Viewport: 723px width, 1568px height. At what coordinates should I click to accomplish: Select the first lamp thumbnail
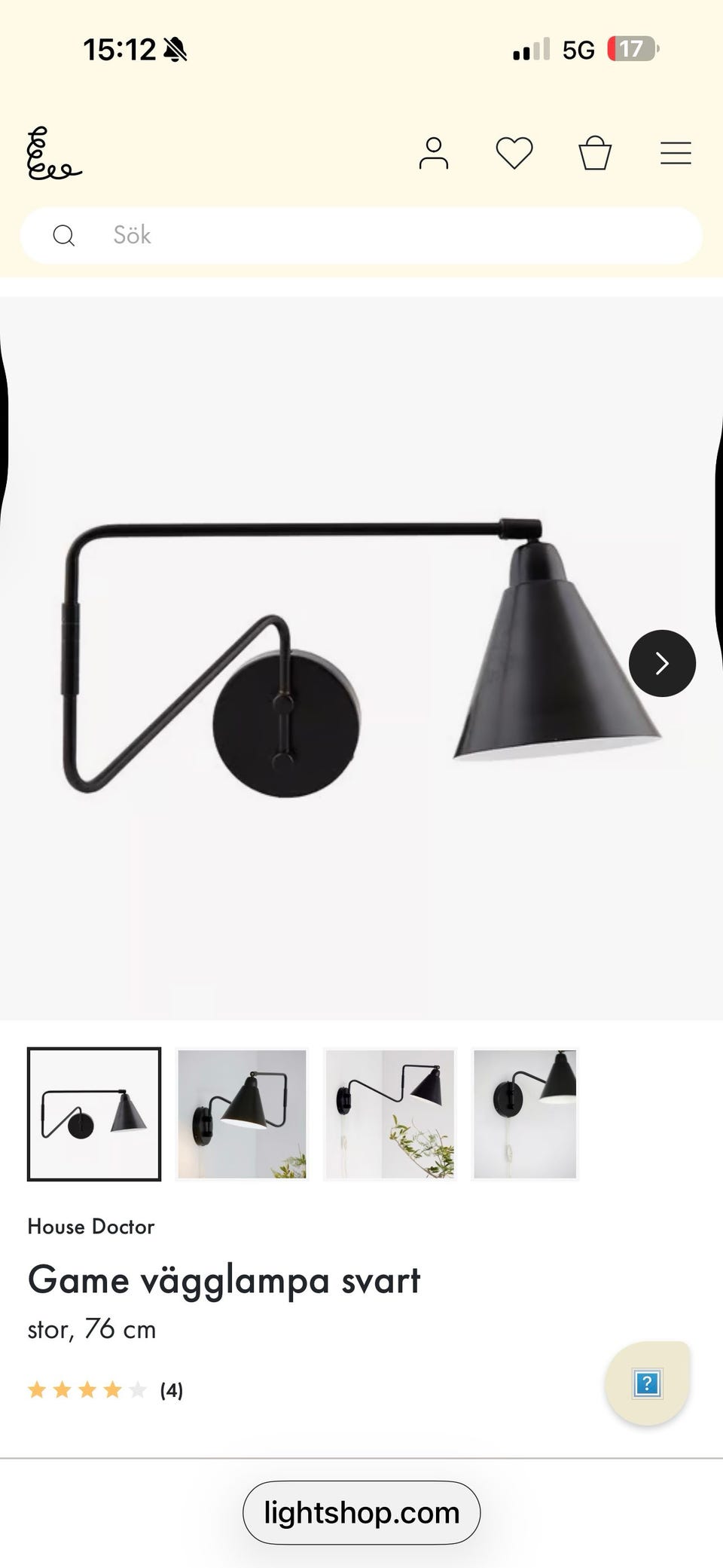tap(94, 1114)
